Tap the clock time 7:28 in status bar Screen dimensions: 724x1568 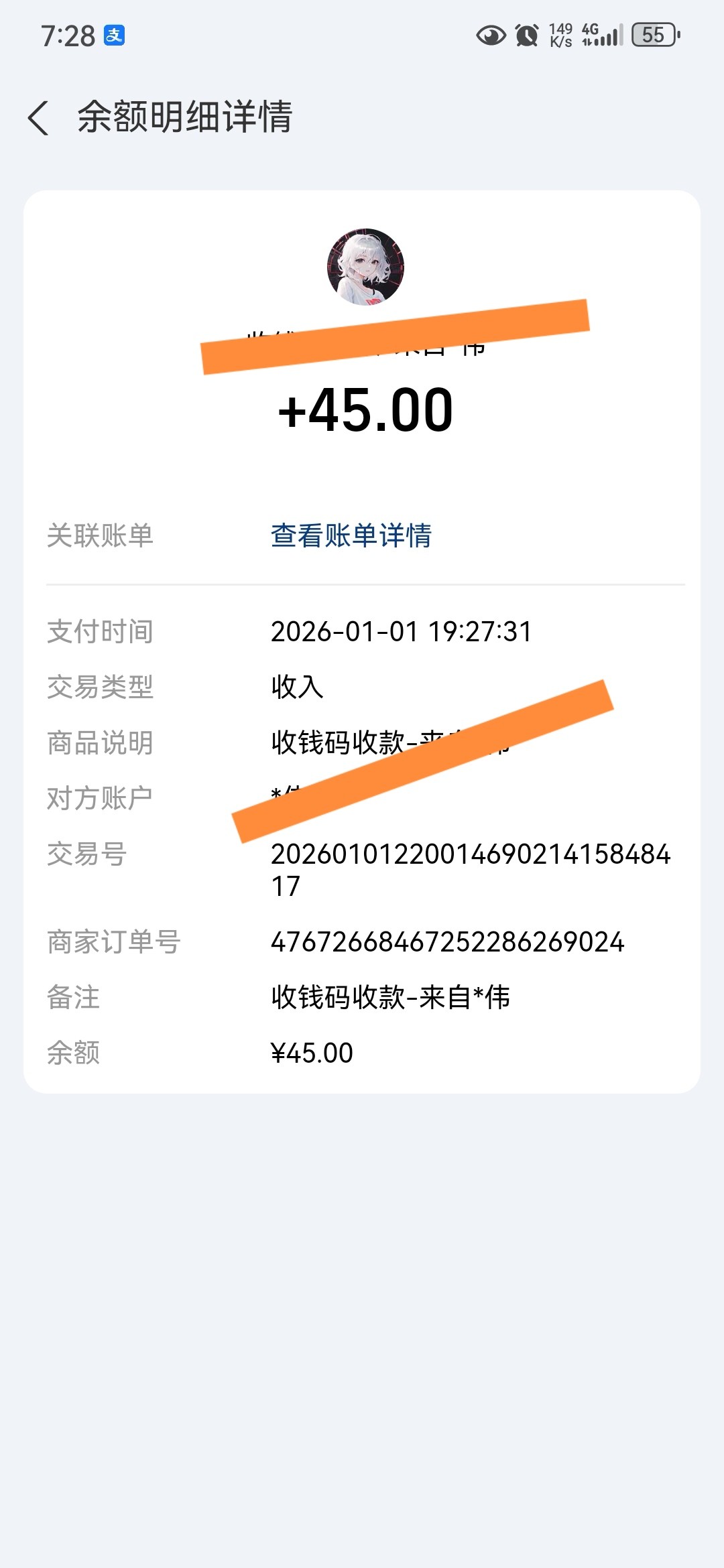(69, 35)
